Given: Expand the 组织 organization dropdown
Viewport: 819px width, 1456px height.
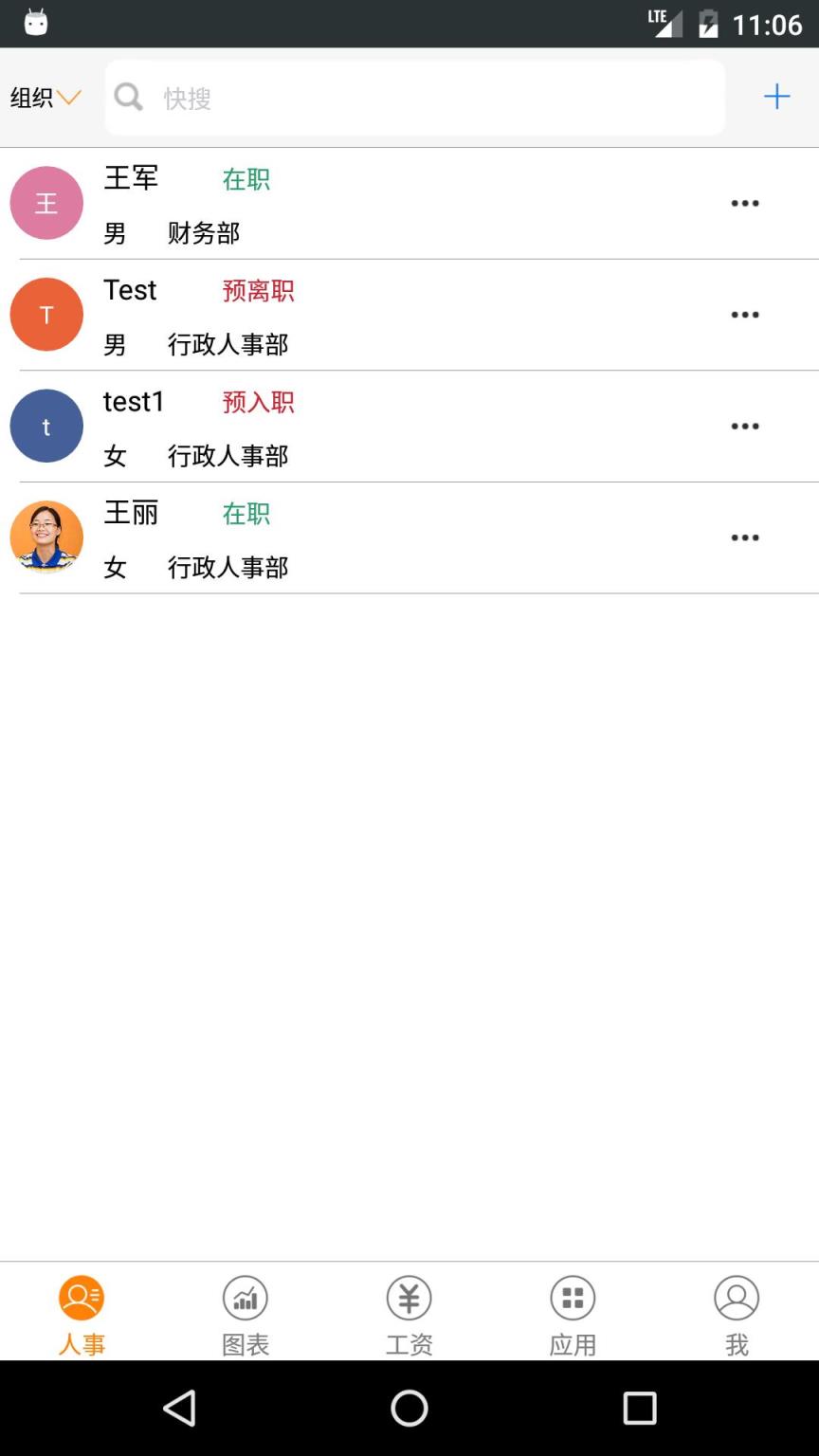Looking at the screenshot, I should click(44, 97).
